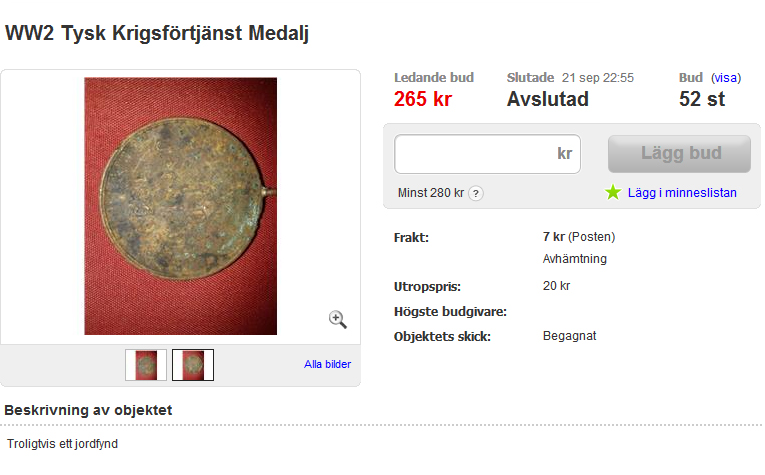
Task: Zoom in with the magnifier icon
Action: point(338,319)
